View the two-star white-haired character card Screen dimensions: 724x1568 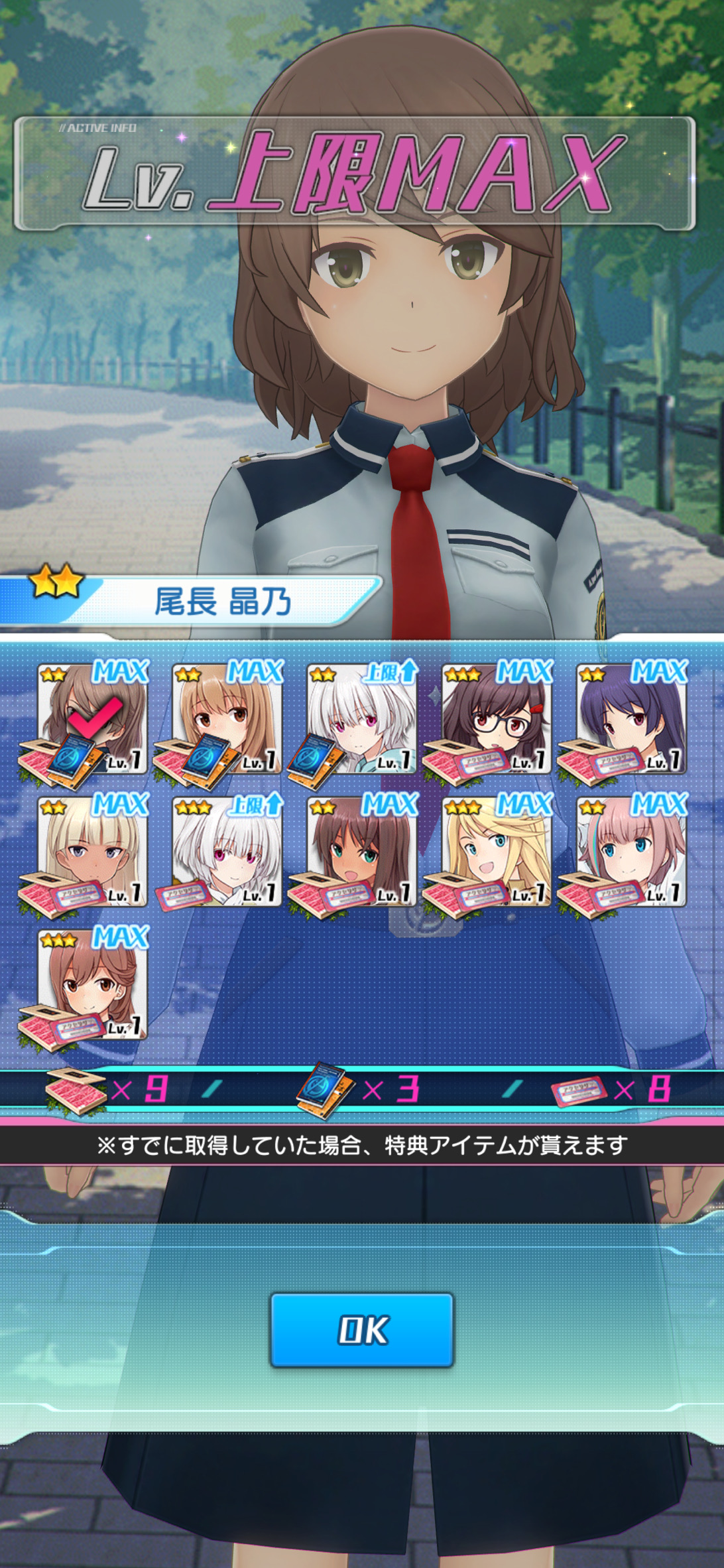click(362, 719)
